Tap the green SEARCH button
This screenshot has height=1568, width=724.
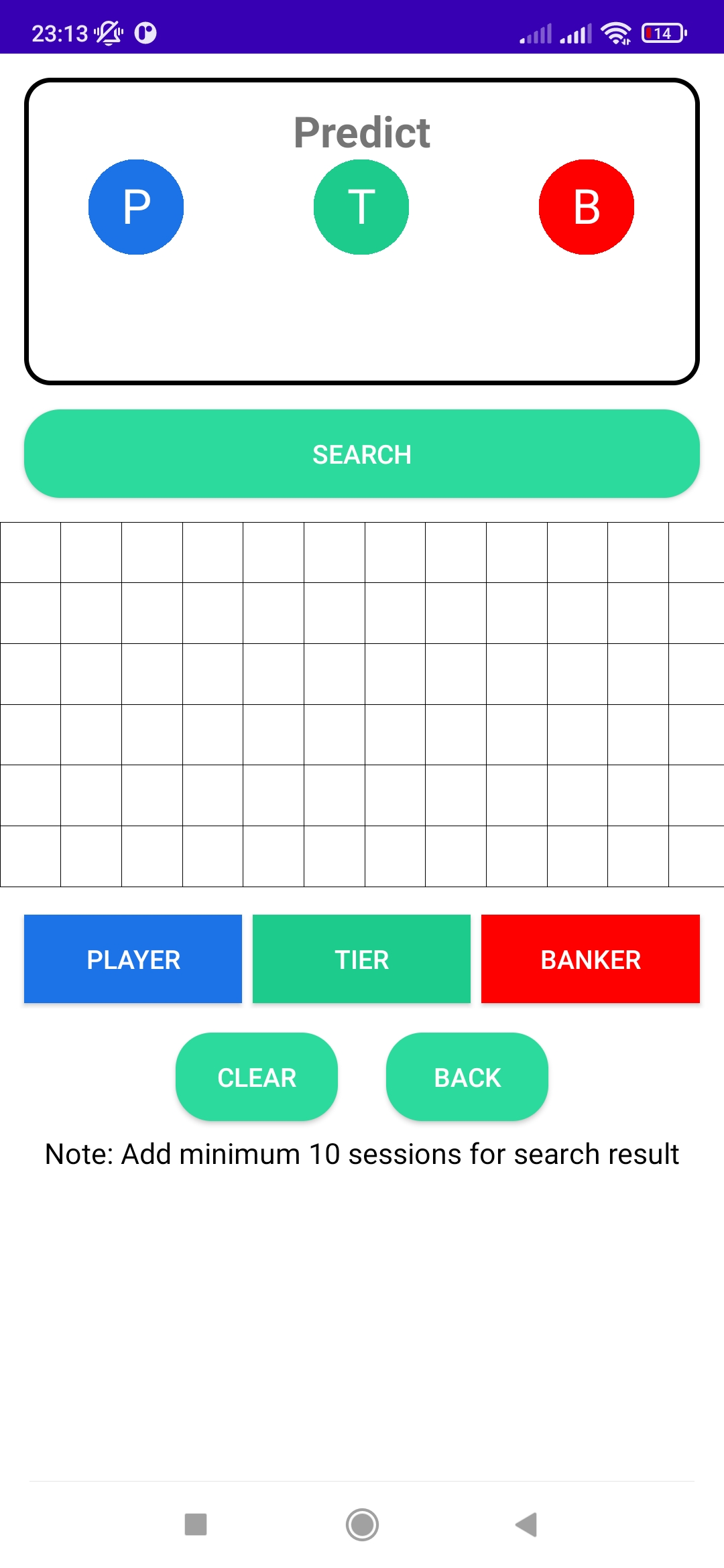click(362, 454)
